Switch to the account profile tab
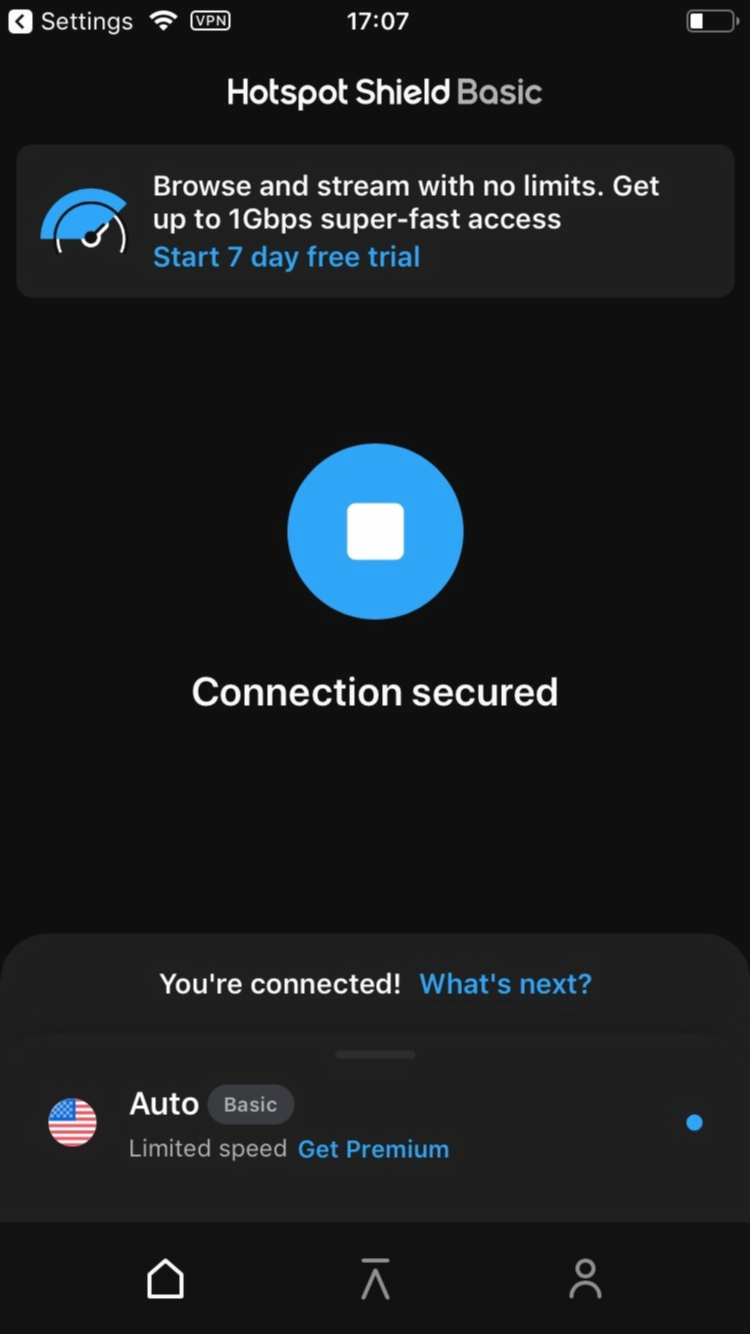Viewport: 750px width, 1334px height. [x=585, y=1279]
